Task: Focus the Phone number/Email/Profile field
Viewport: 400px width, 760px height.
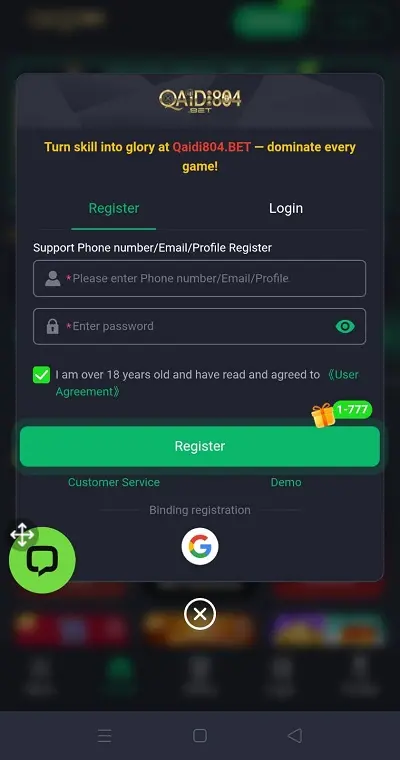Action: [x=199, y=278]
